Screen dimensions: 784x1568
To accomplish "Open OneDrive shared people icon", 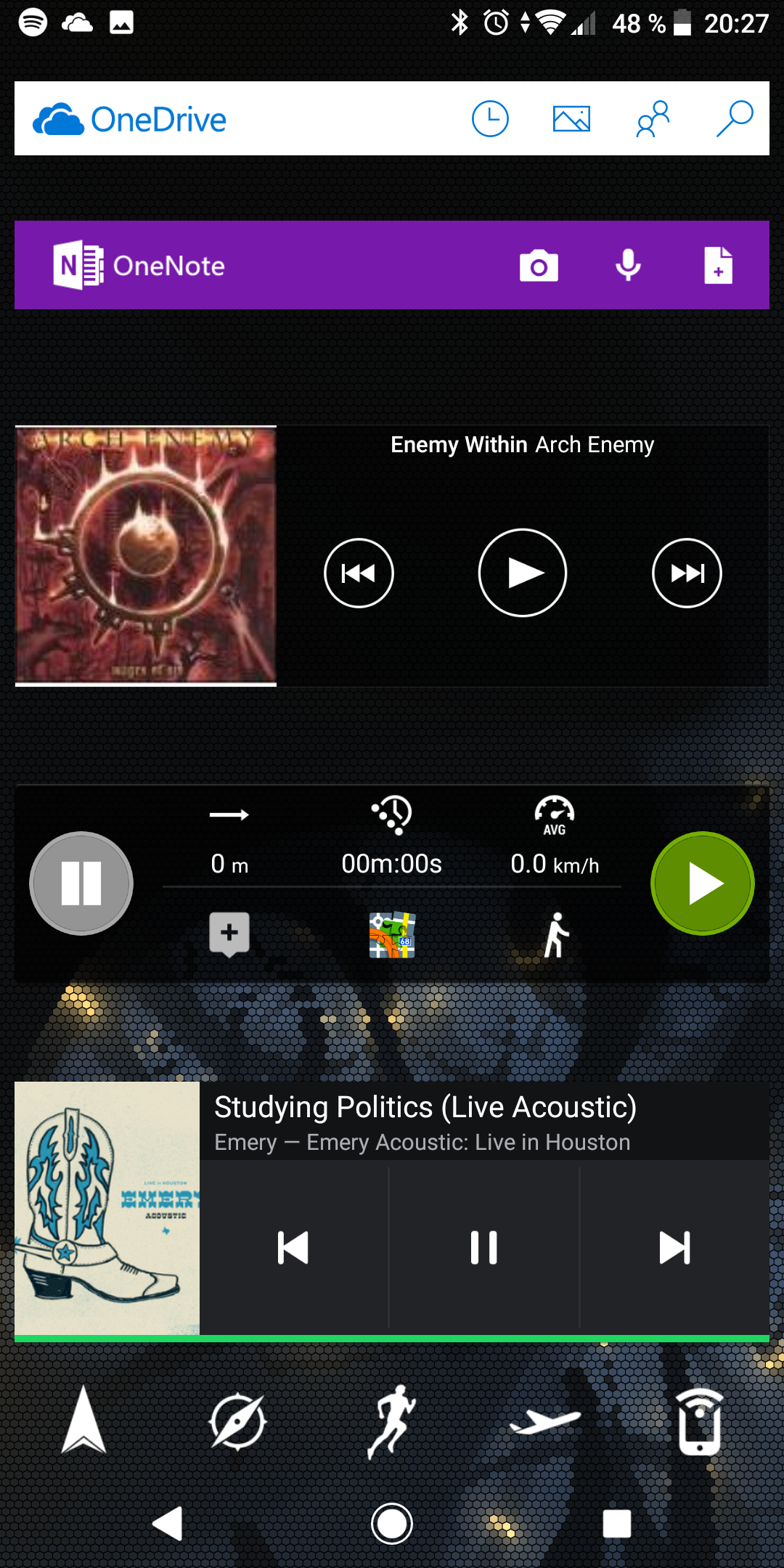I will 653,119.
